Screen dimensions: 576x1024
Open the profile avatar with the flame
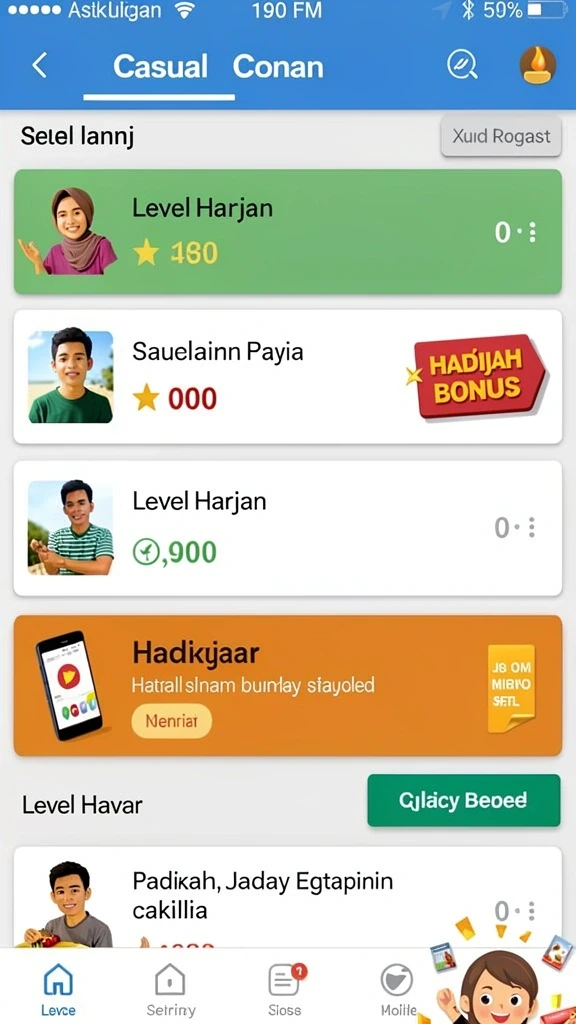pyautogui.click(x=537, y=65)
